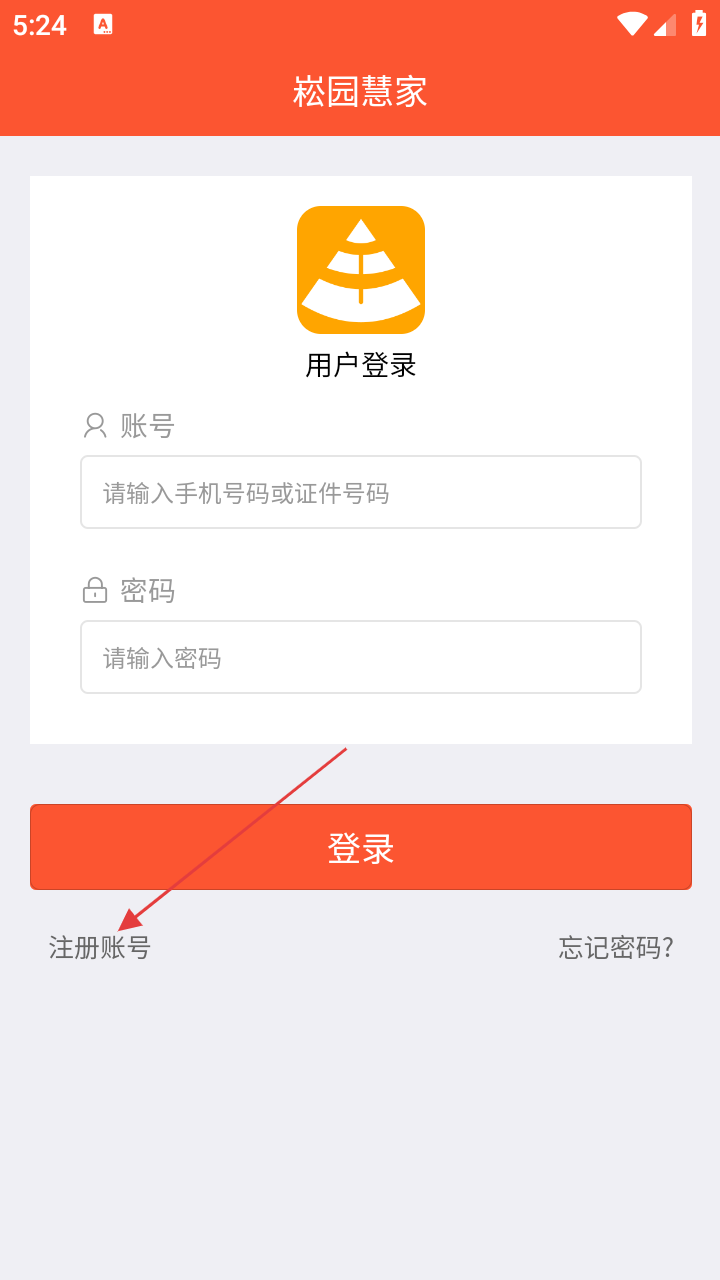This screenshot has width=720, height=1280.
Task: Open the 注册账号 registration link
Action: coord(100,947)
